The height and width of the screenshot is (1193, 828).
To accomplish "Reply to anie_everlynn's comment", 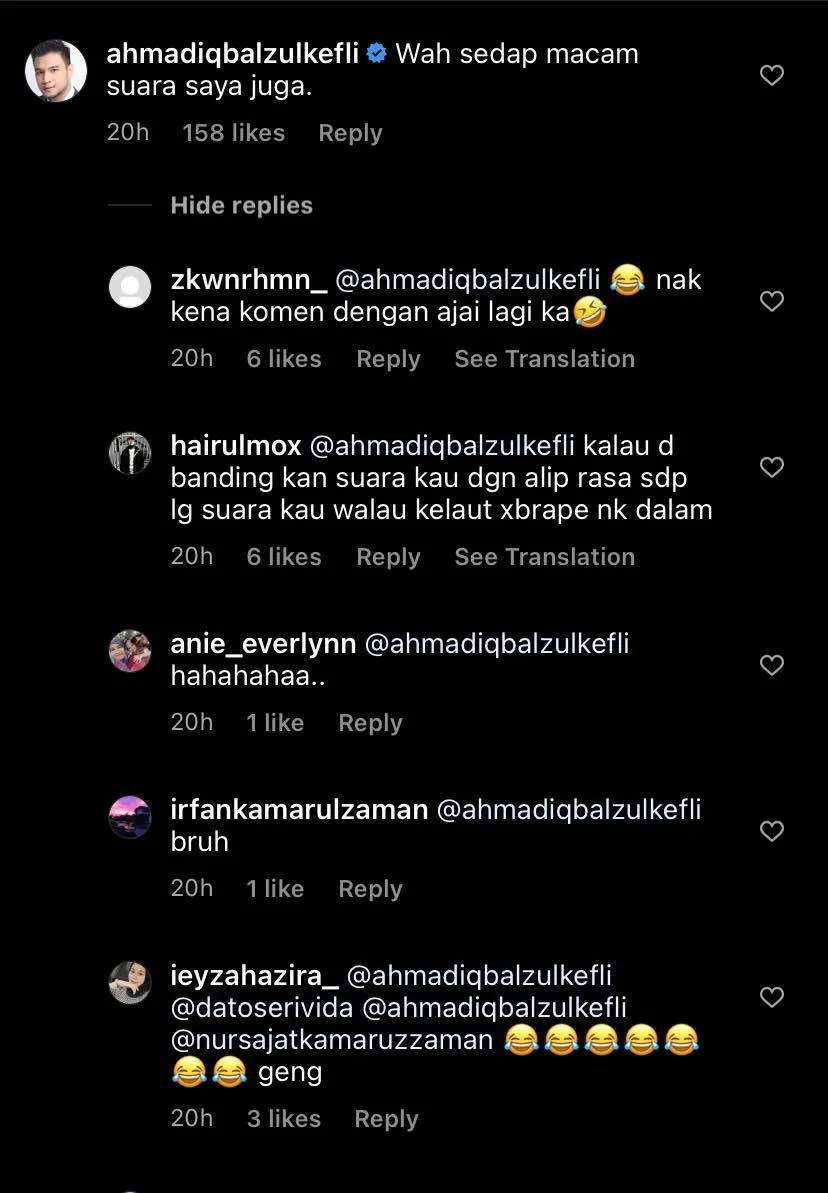I will click(370, 723).
